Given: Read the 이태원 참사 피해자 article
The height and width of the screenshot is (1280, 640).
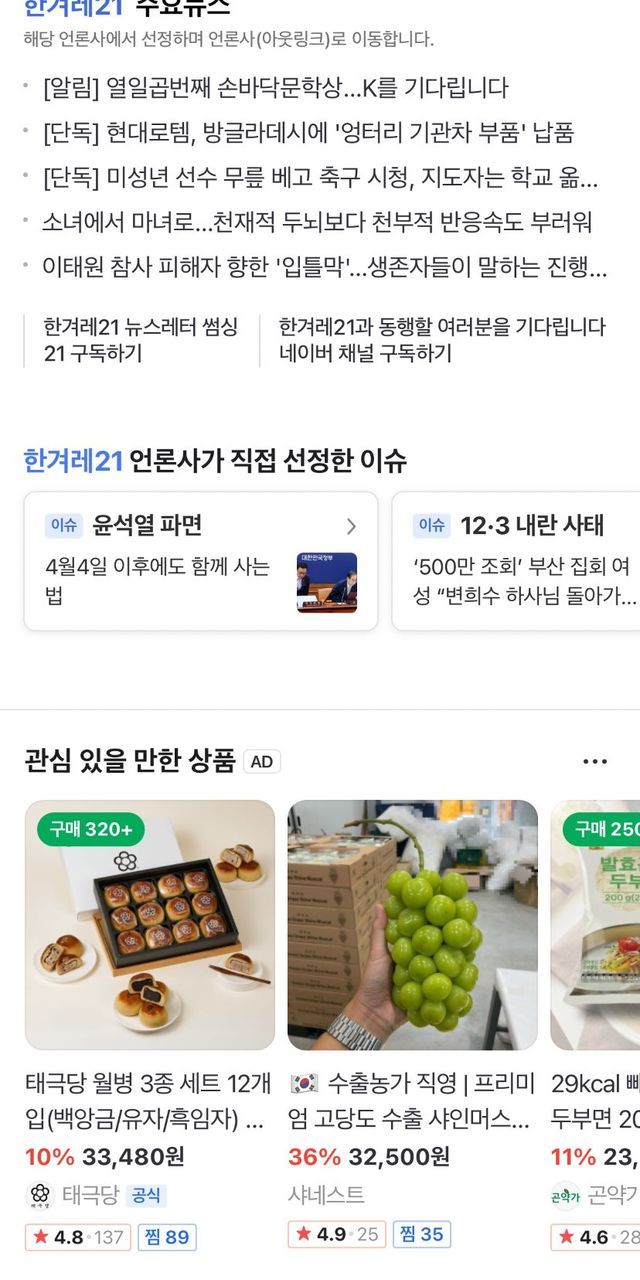Looking at the screenshot, I should pyautogui.click(x=324, y=266).
